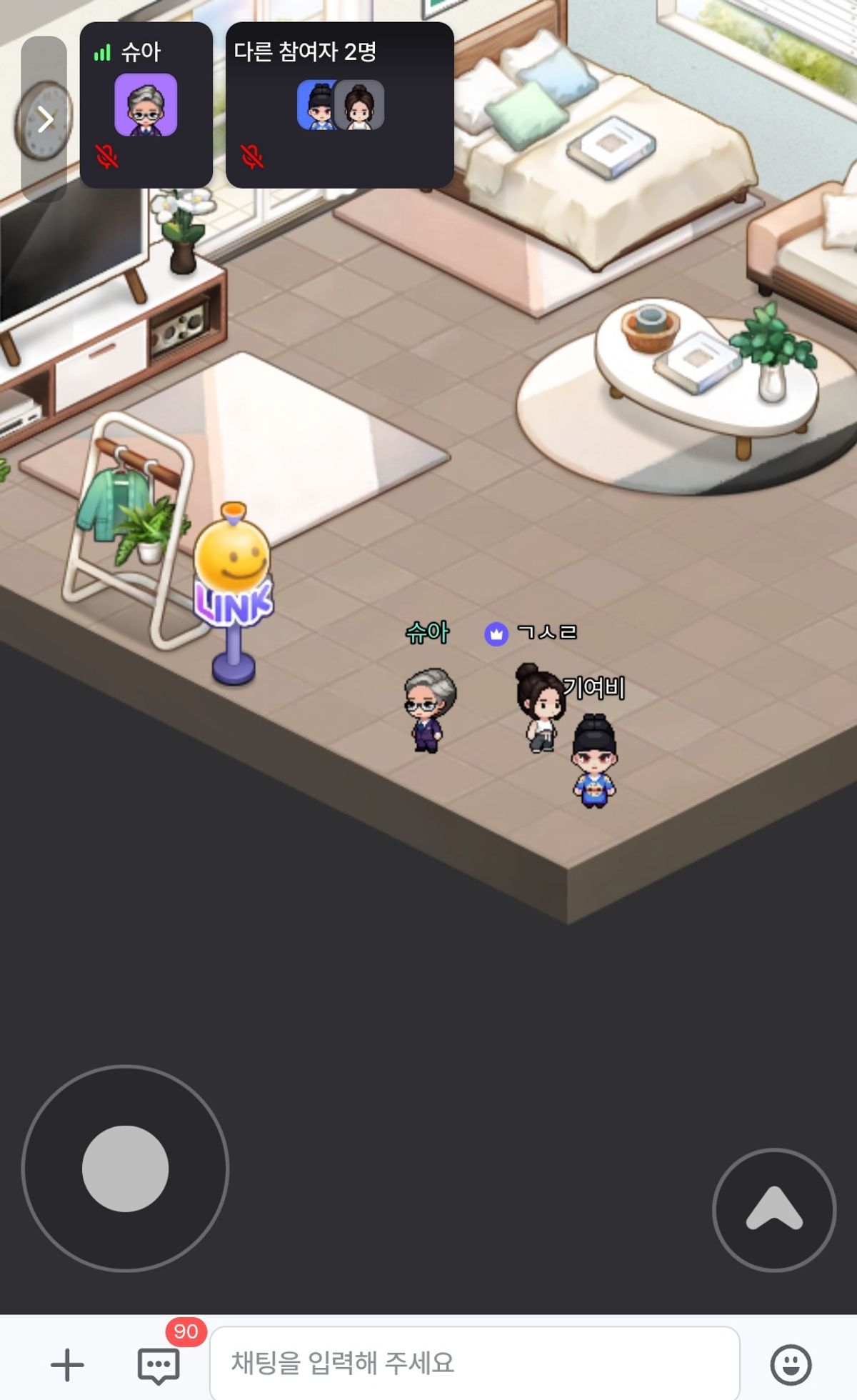The height and width of the screenshot is (1400, 857).
Task: Open 슈아's participant card
Action: (x=146, y=105)
